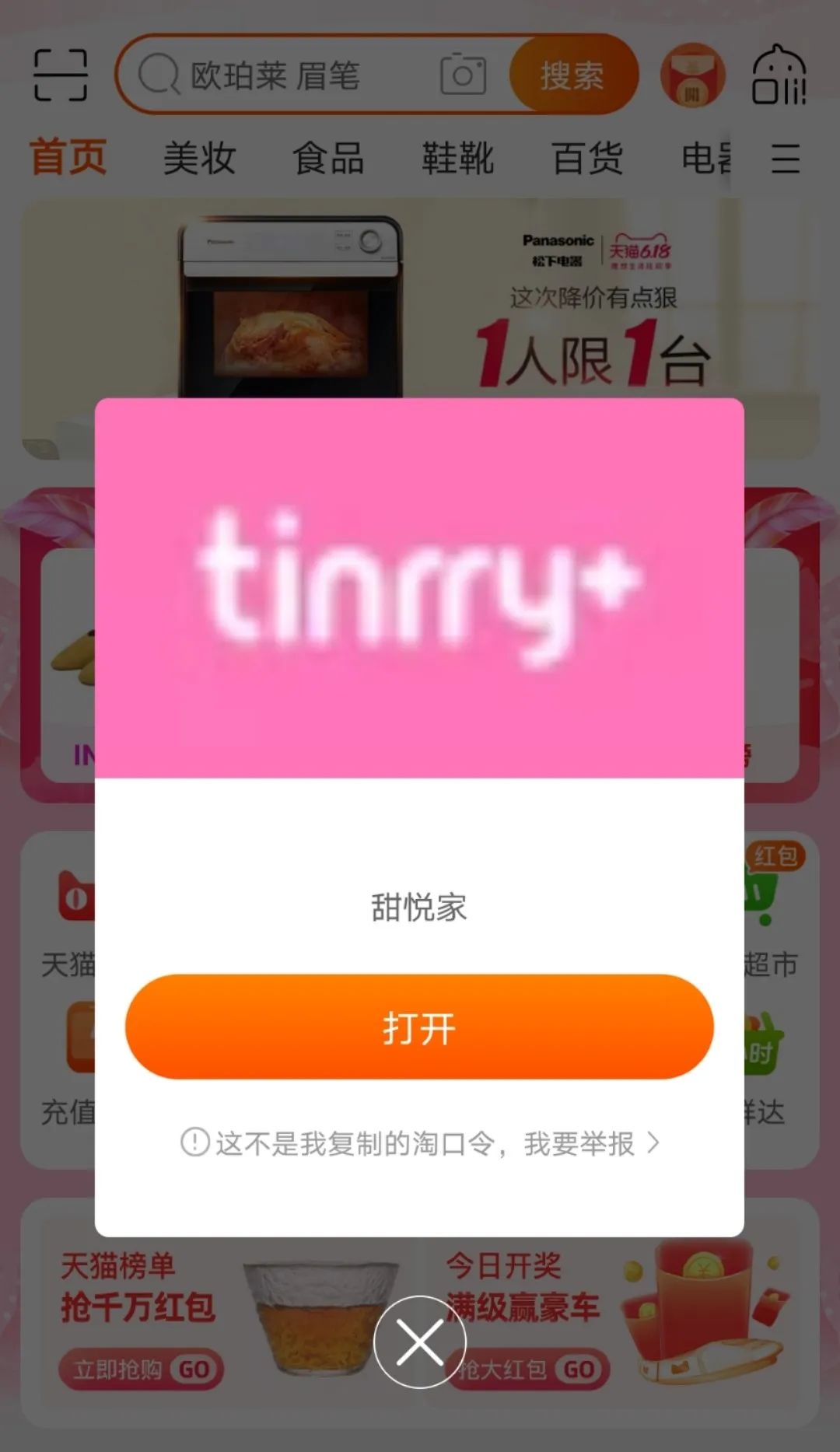Switch to the 鞋靴 tab
Image resolution: width=840 pixels, height=1452 pixels.
pyautogui.click(x=458, y=158)
